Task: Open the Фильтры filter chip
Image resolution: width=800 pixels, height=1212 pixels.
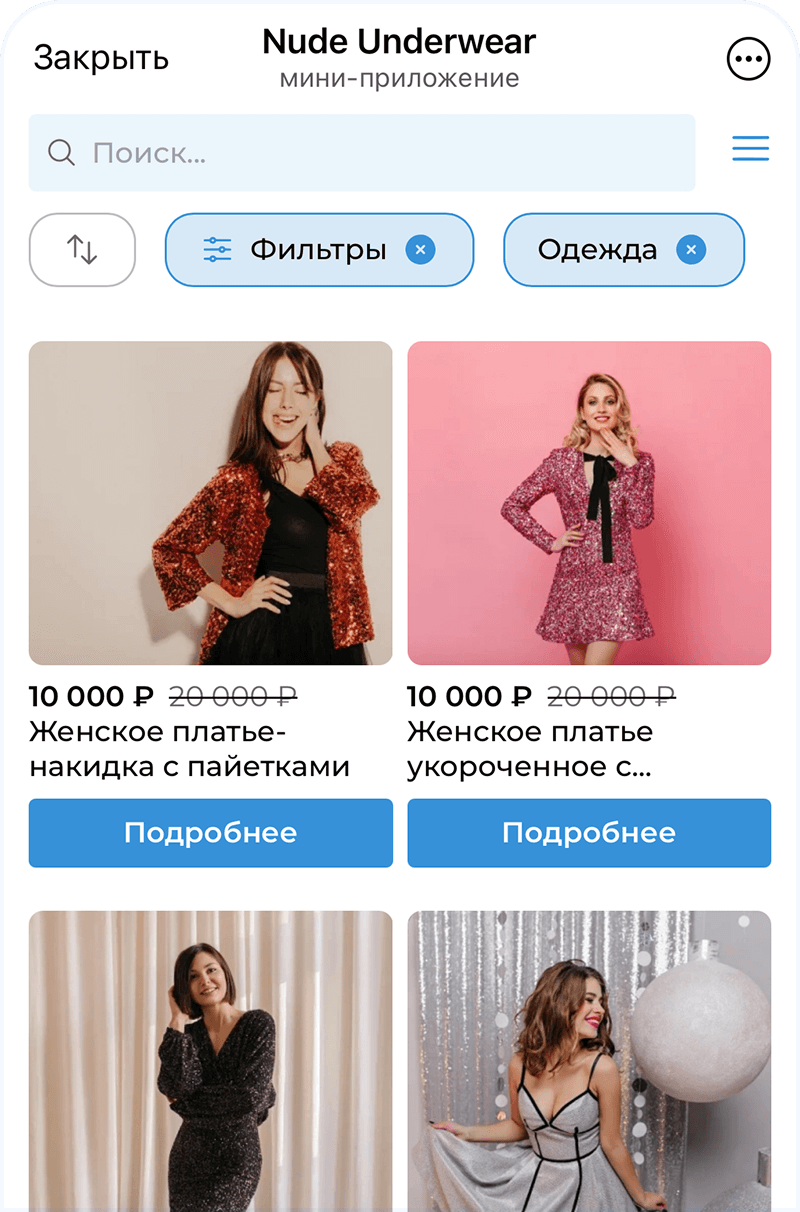Action: 300,250
